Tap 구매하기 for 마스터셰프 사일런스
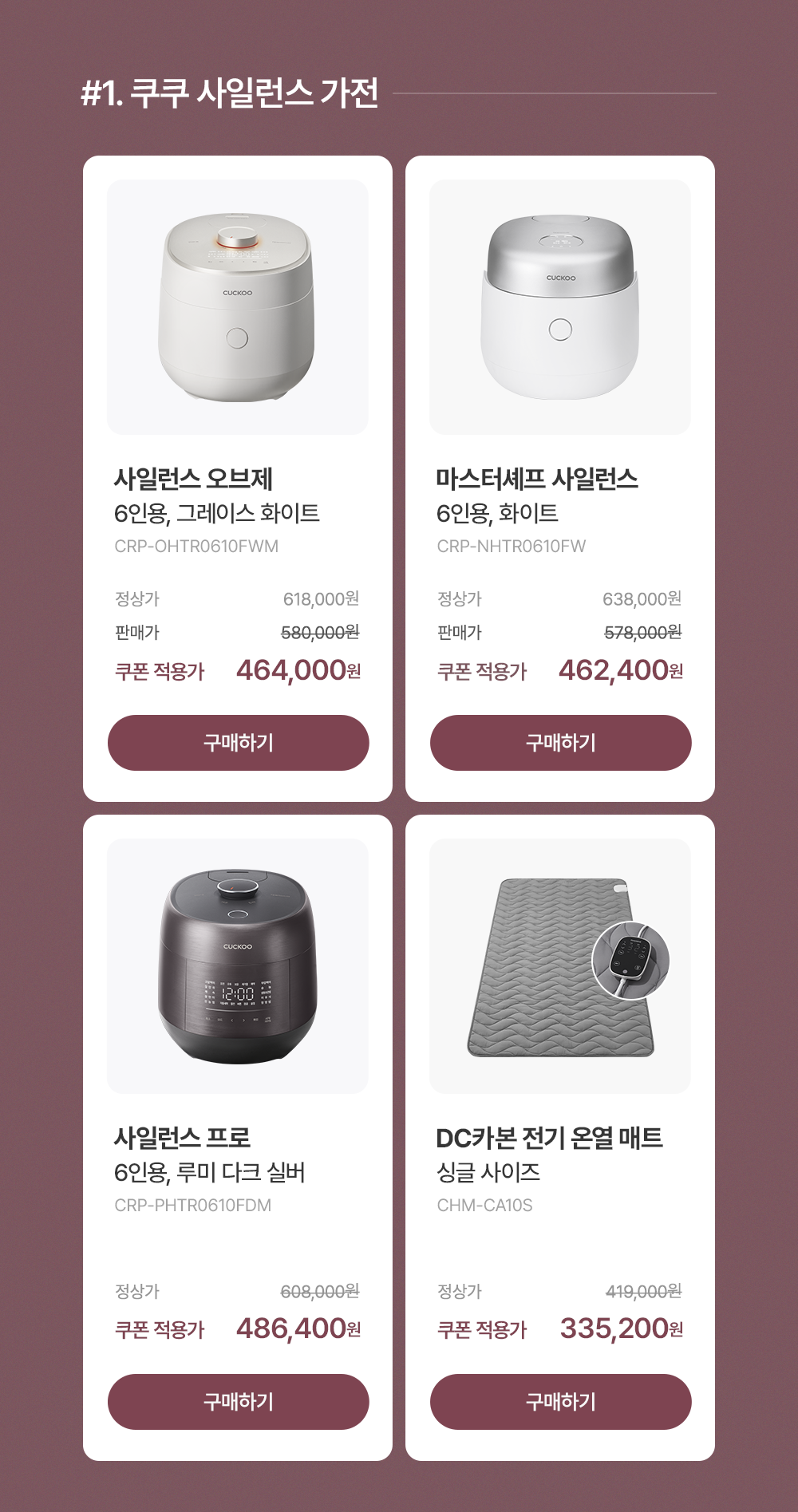This screenshot has height=1512, width=798. coord(560,743)
